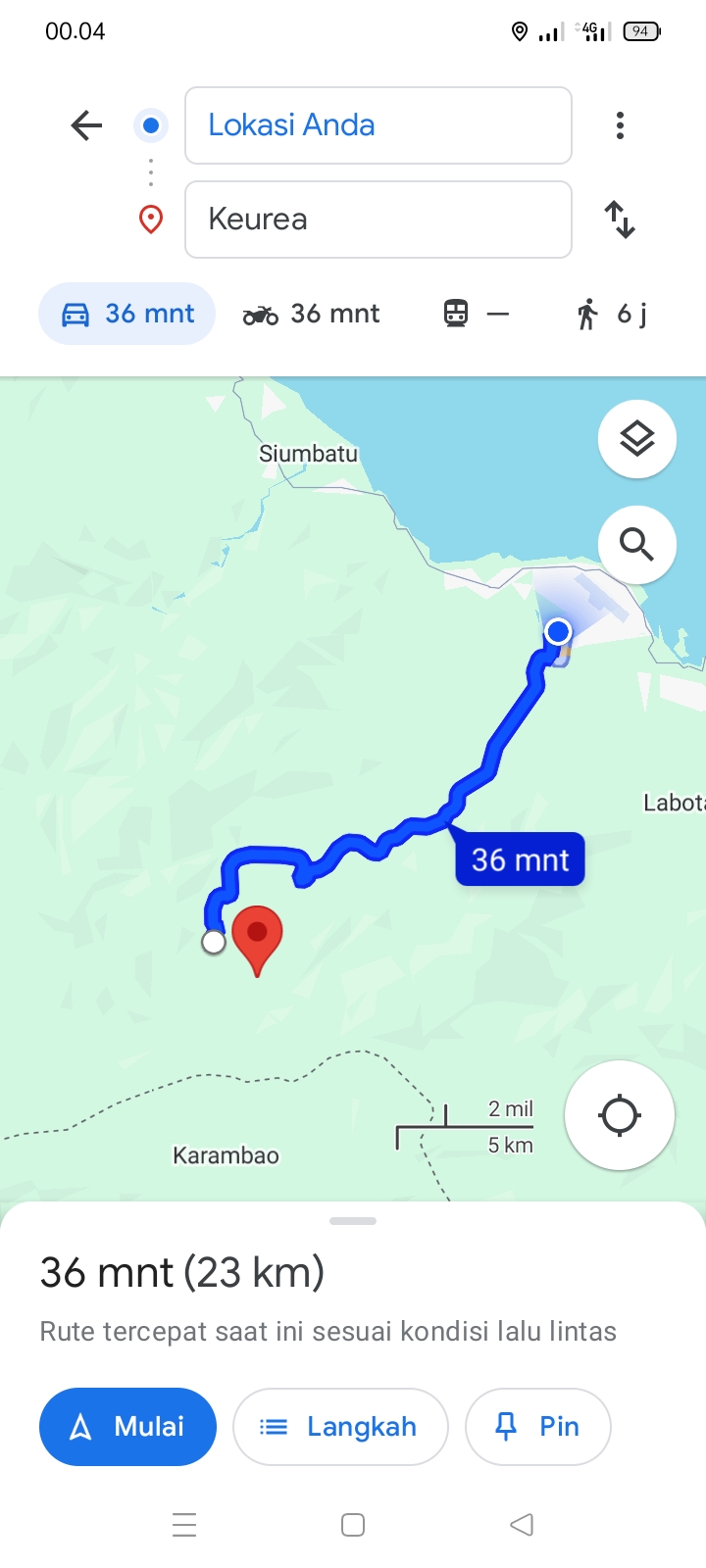Switch to motorcycle travel mode
The width and height of the screenshot is (706, 1568).
click(311, 314)
